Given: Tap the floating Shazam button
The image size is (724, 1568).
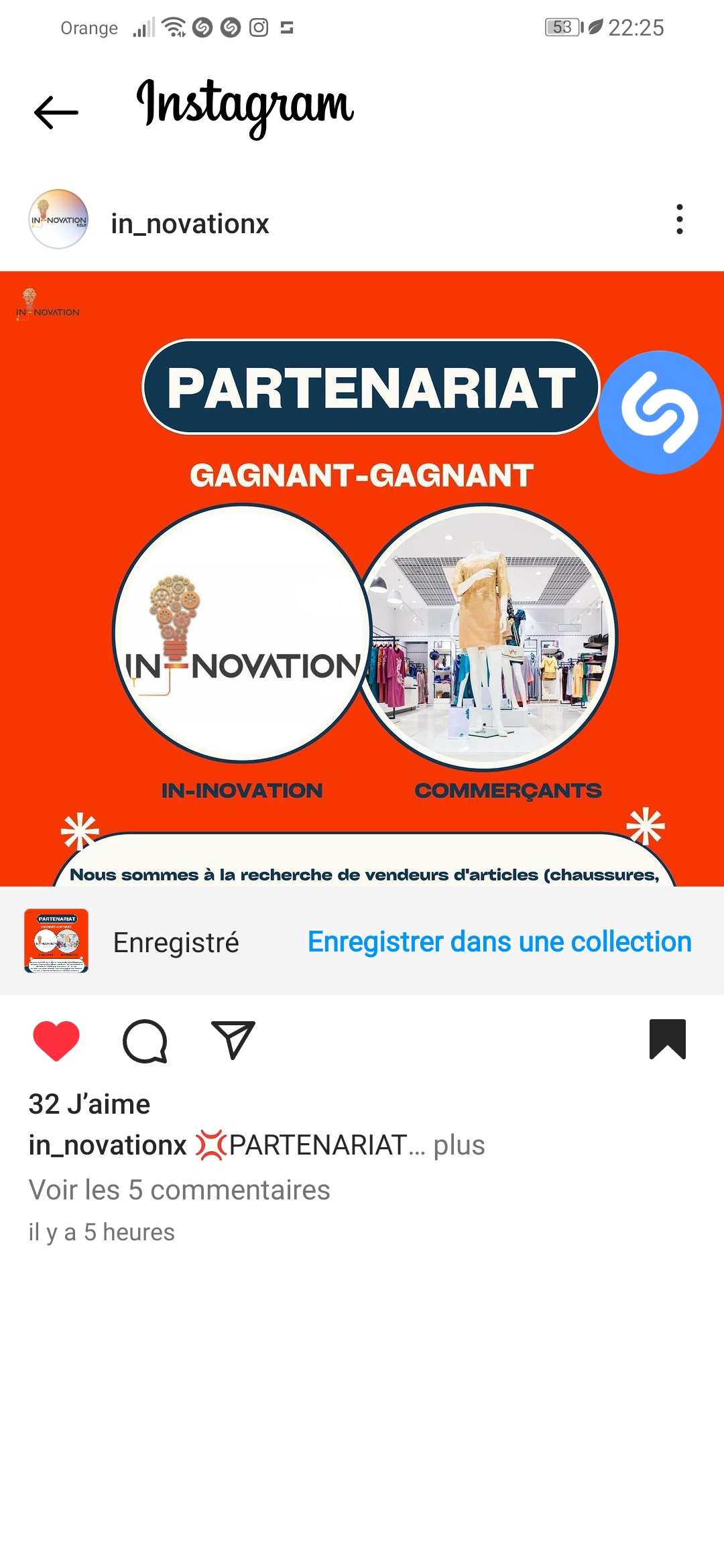Looking at the screenshot, I should tap(660, 412).
